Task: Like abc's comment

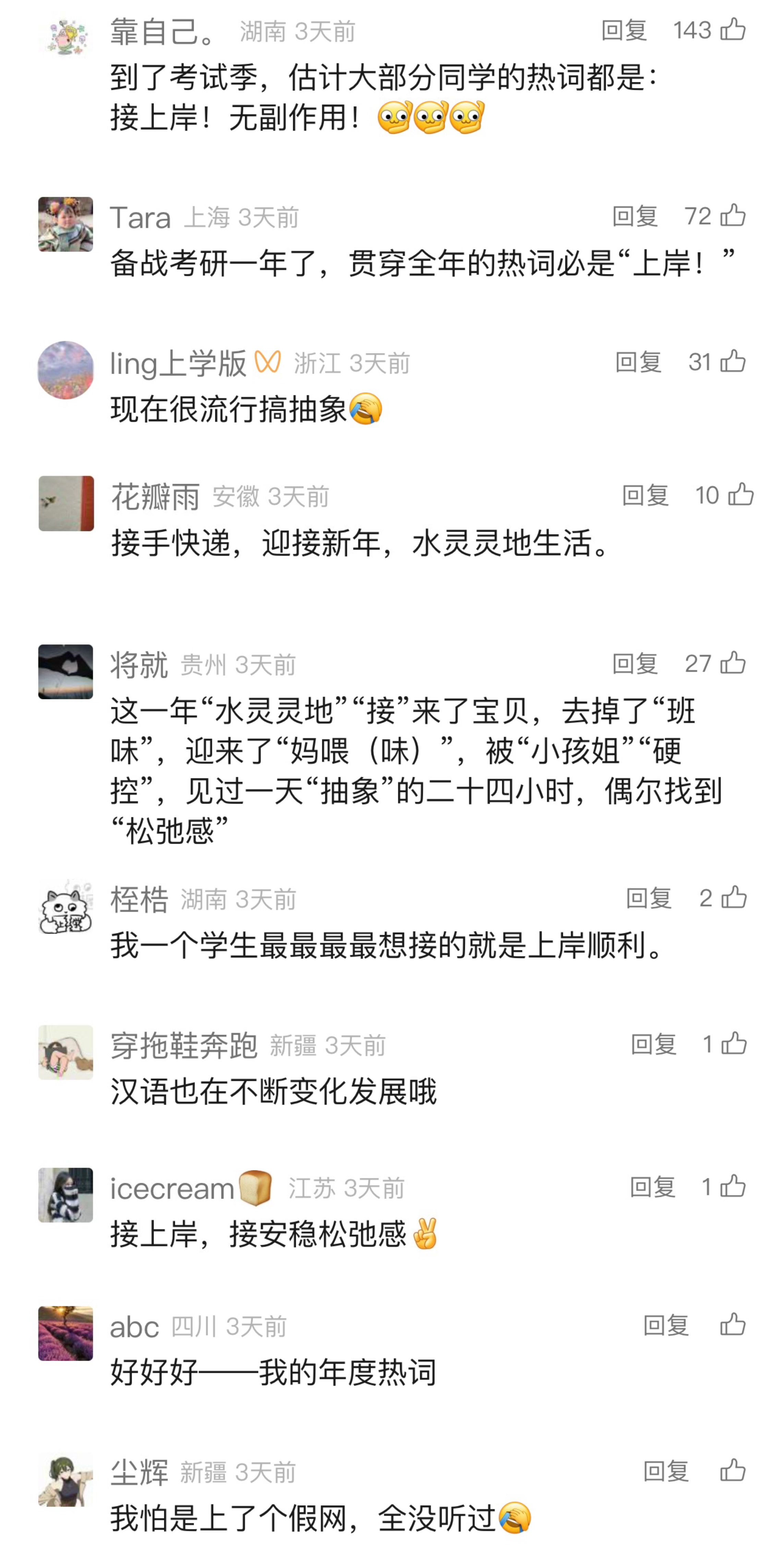Action: [733, 1324]
